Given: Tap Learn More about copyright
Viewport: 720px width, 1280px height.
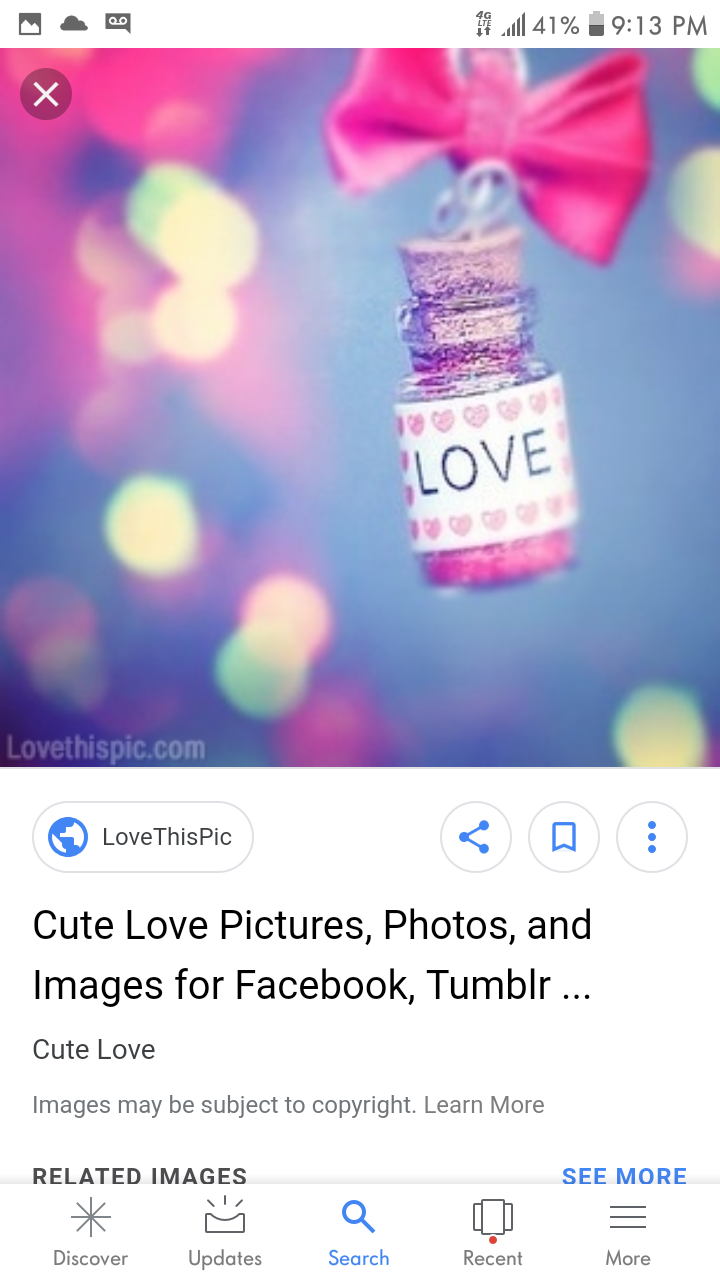Looking at the screenshot, I should pyautogui.click(x=484, y=1105).
